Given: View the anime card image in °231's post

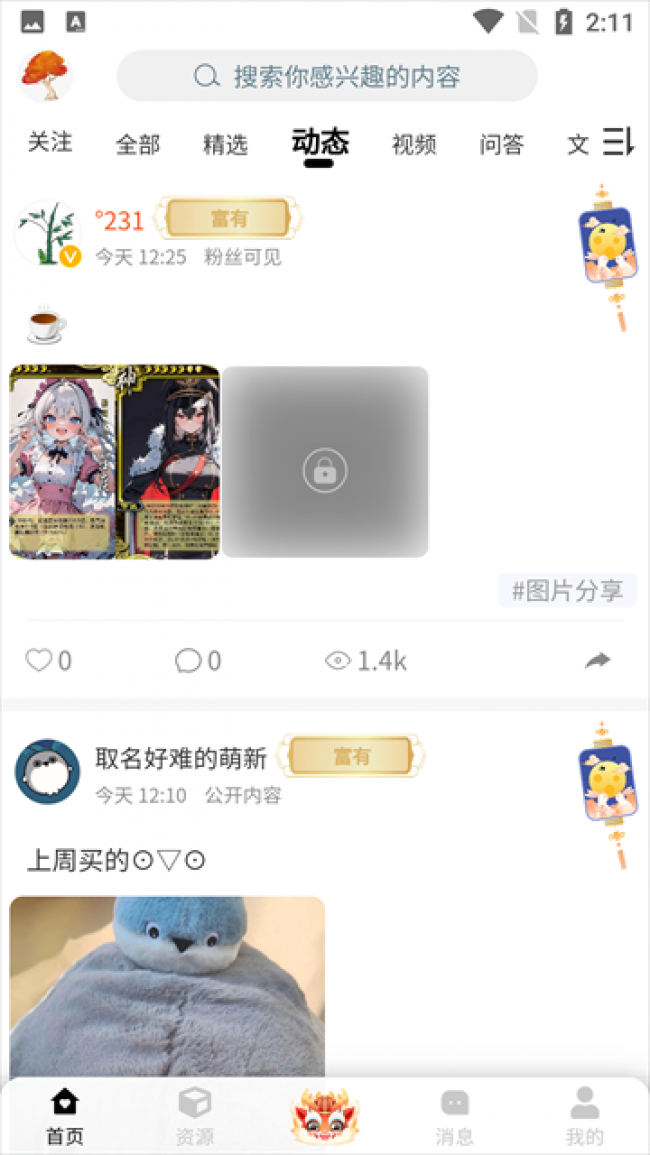Looking at the screenshot, I should (x=115, y=461).
